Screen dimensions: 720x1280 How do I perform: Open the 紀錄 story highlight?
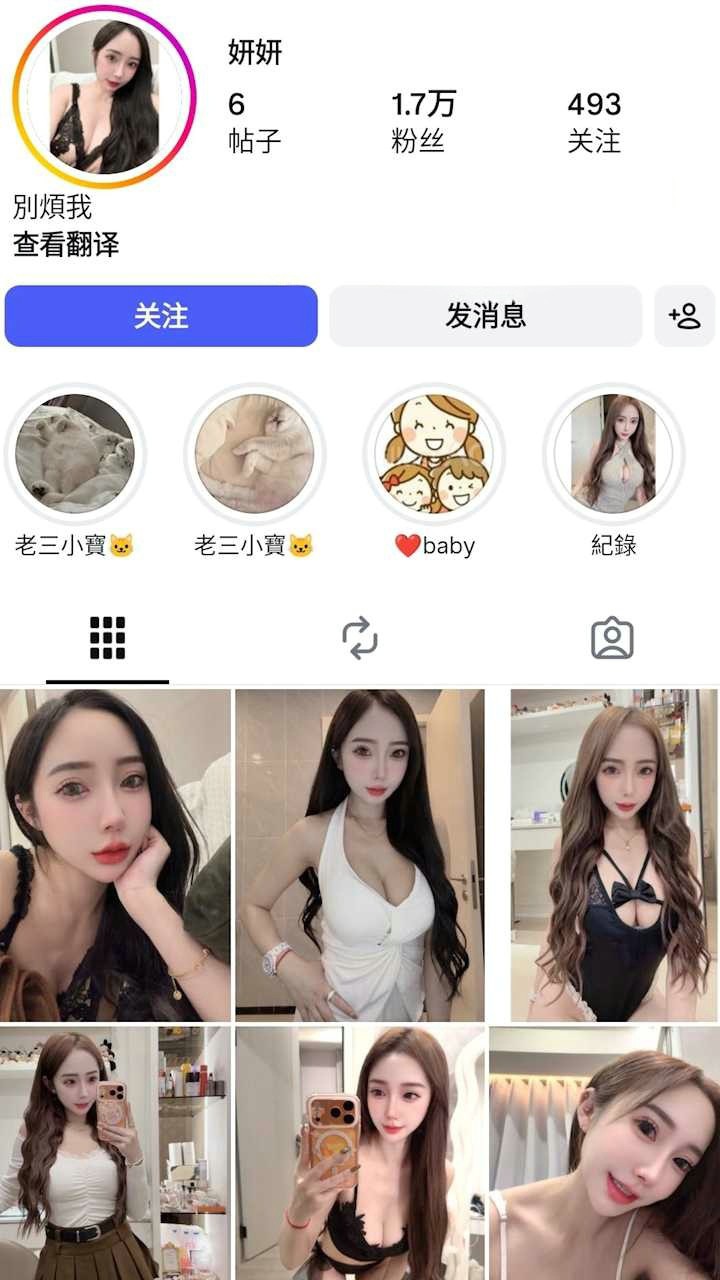pyautogui.click(x=614, y=453)
